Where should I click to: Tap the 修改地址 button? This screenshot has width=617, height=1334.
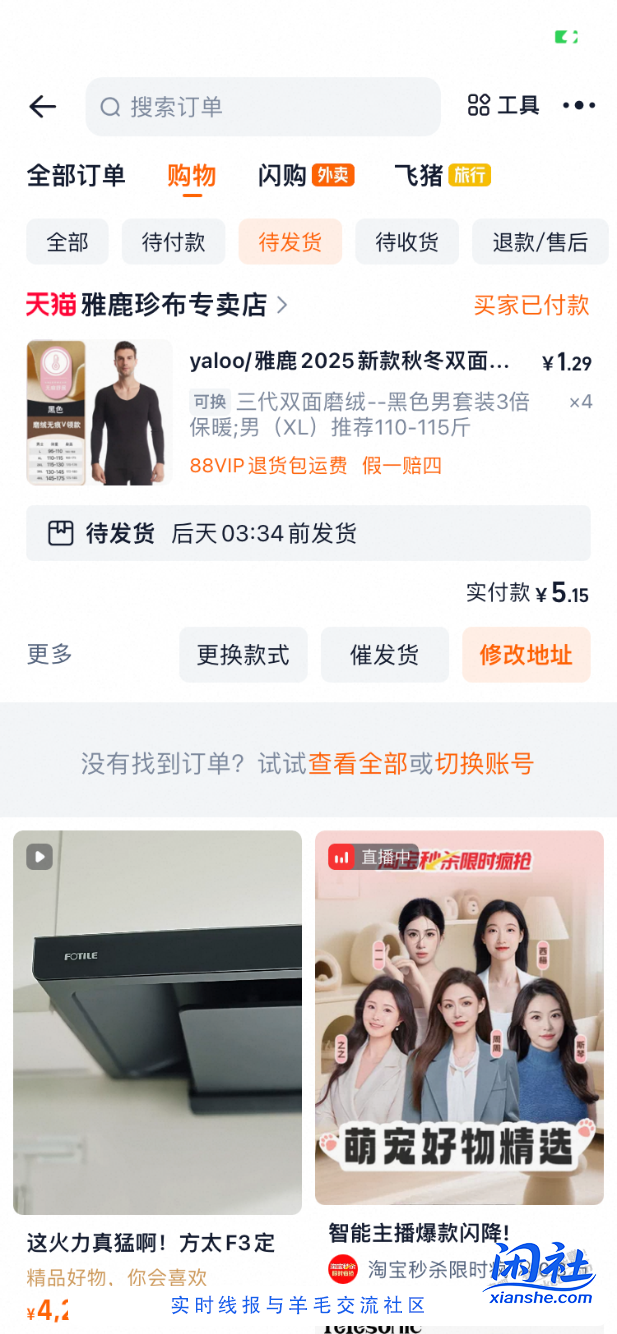click(x=526, y=655)
